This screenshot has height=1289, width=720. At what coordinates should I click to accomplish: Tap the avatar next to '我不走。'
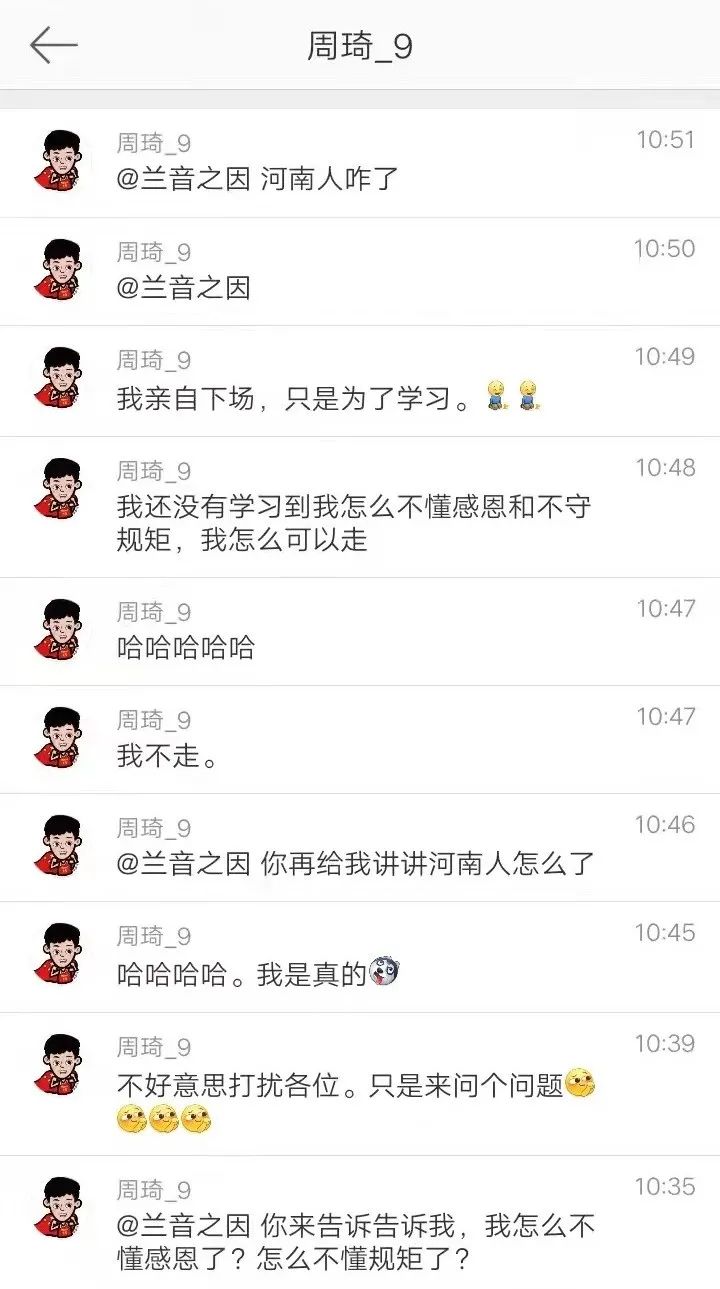(62, 737)
